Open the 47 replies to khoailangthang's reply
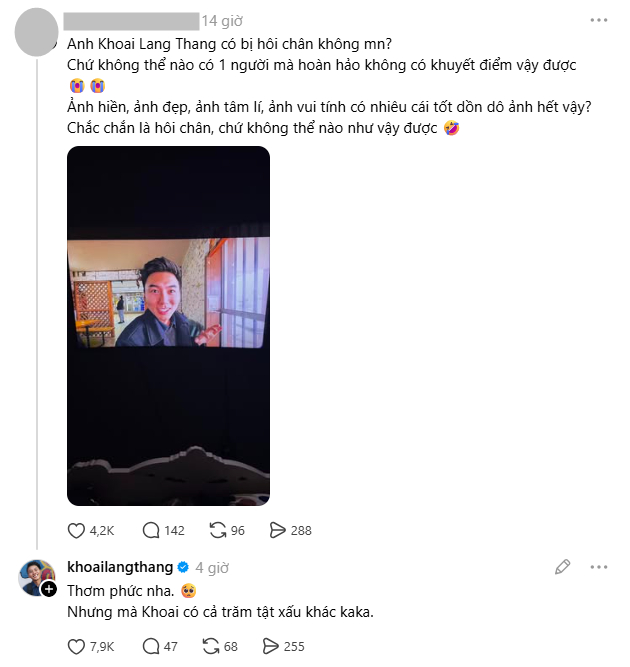630x667 pixels. (152, 647)
